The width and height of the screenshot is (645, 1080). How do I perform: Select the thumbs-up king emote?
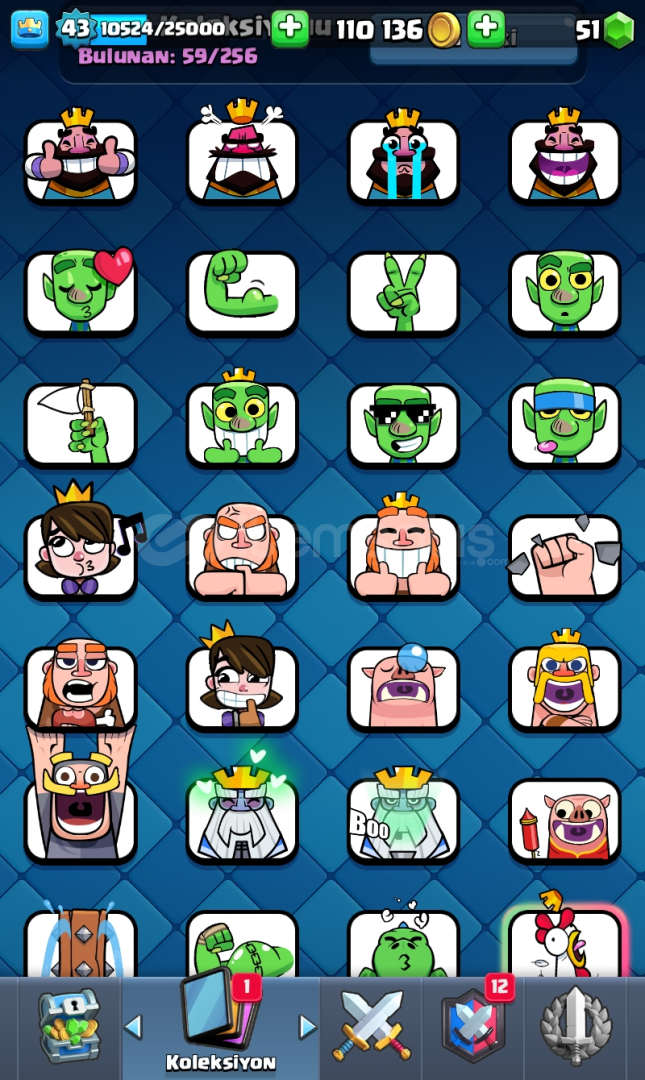pyautogui.click(x=80, y=158)
